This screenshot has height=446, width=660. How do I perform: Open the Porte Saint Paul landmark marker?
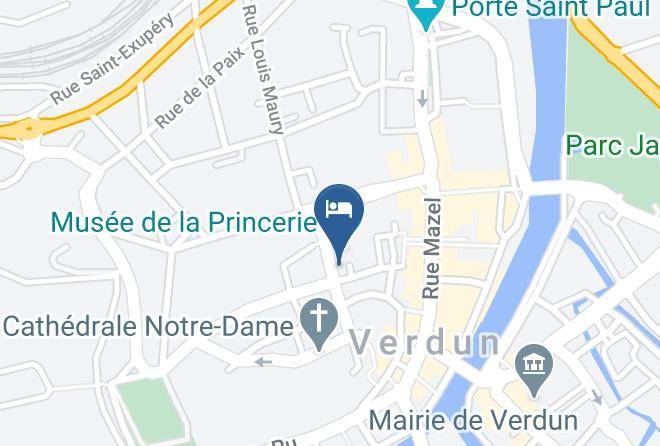[426, 13]
